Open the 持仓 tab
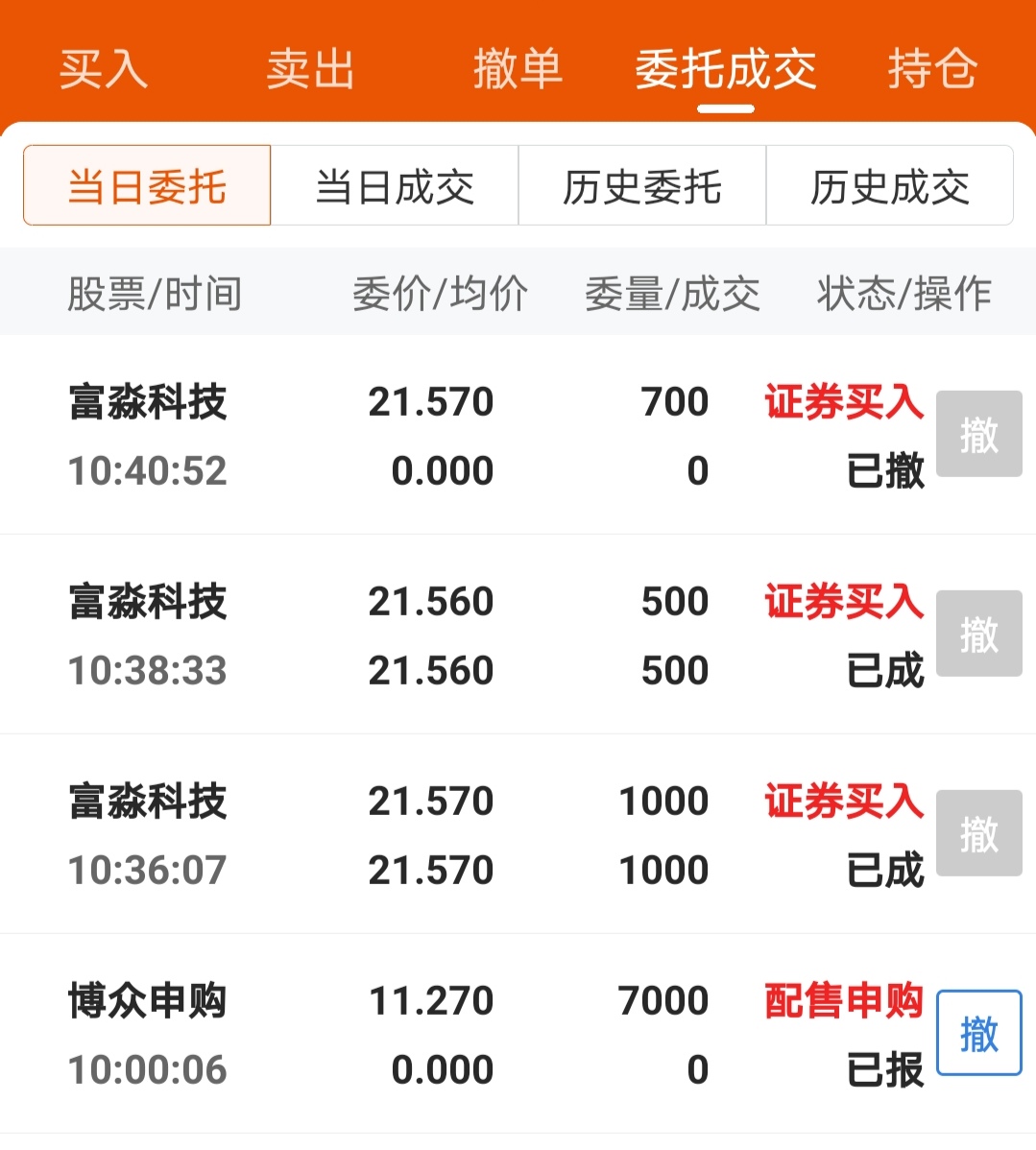 click(931, 67)
